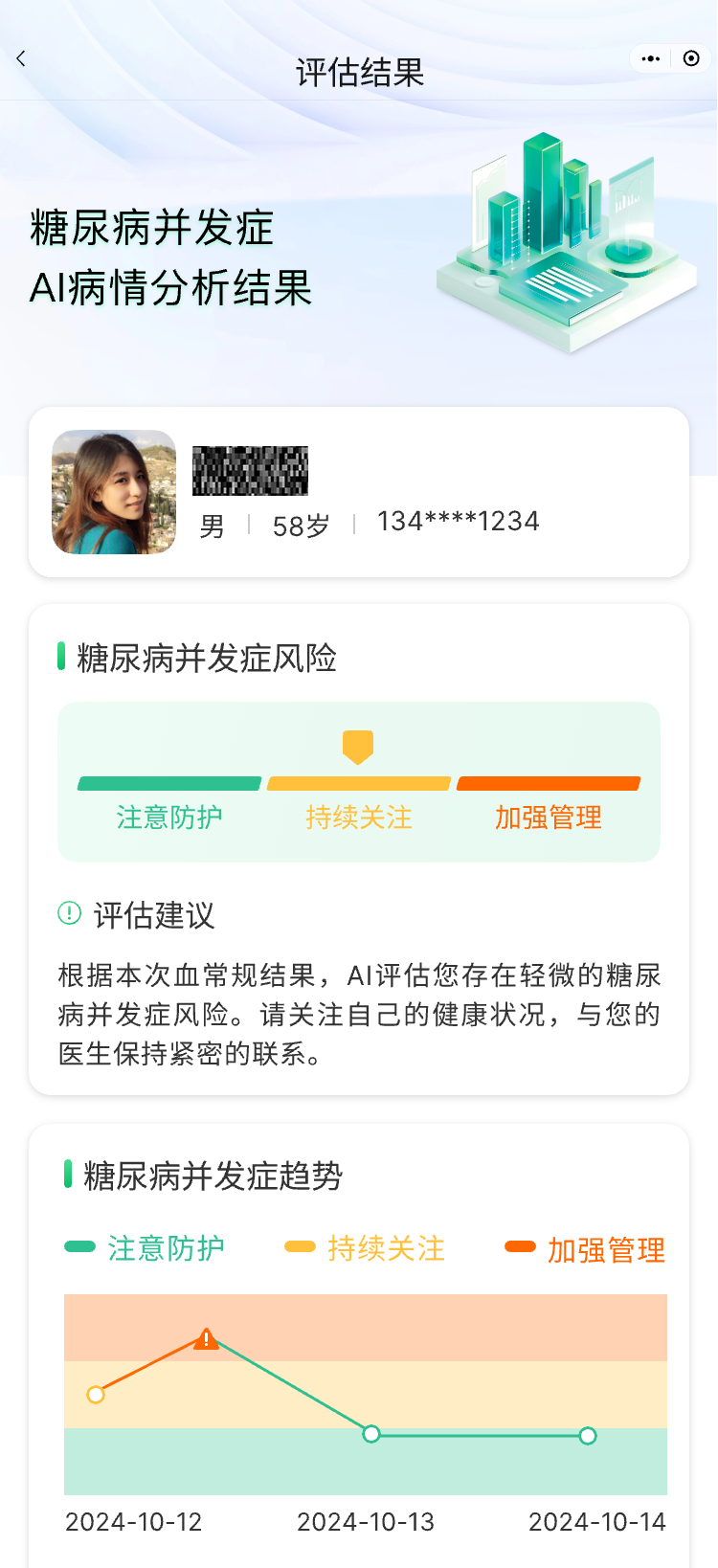
Task: Close the mini program with the circle button
Action: tap(691, 59)
